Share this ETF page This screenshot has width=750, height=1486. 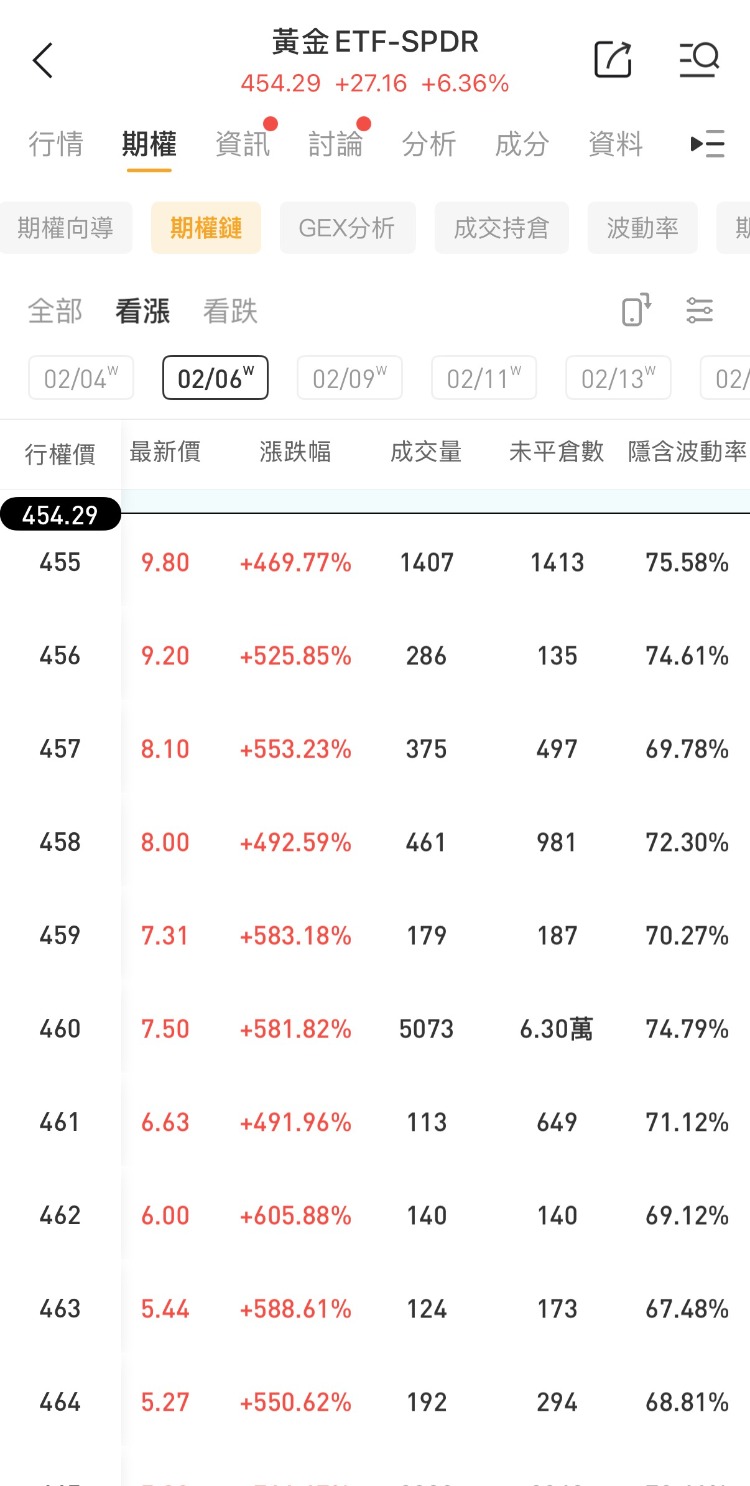(613, 60)
